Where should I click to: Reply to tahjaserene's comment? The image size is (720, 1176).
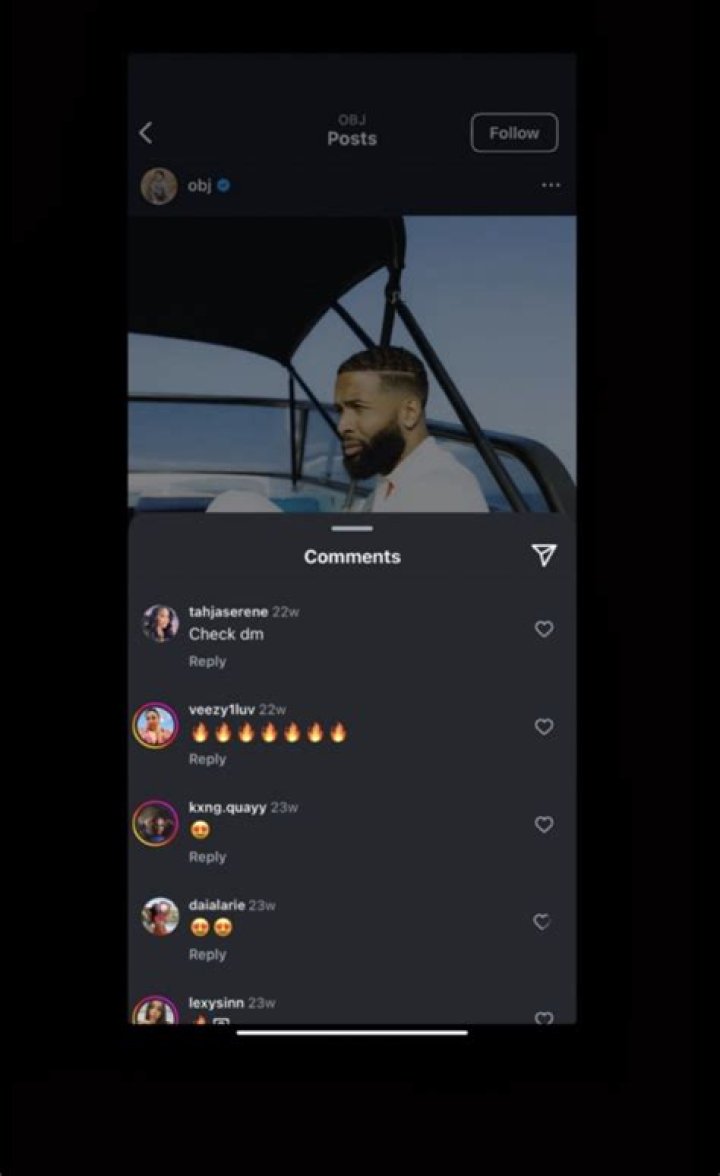207,662
